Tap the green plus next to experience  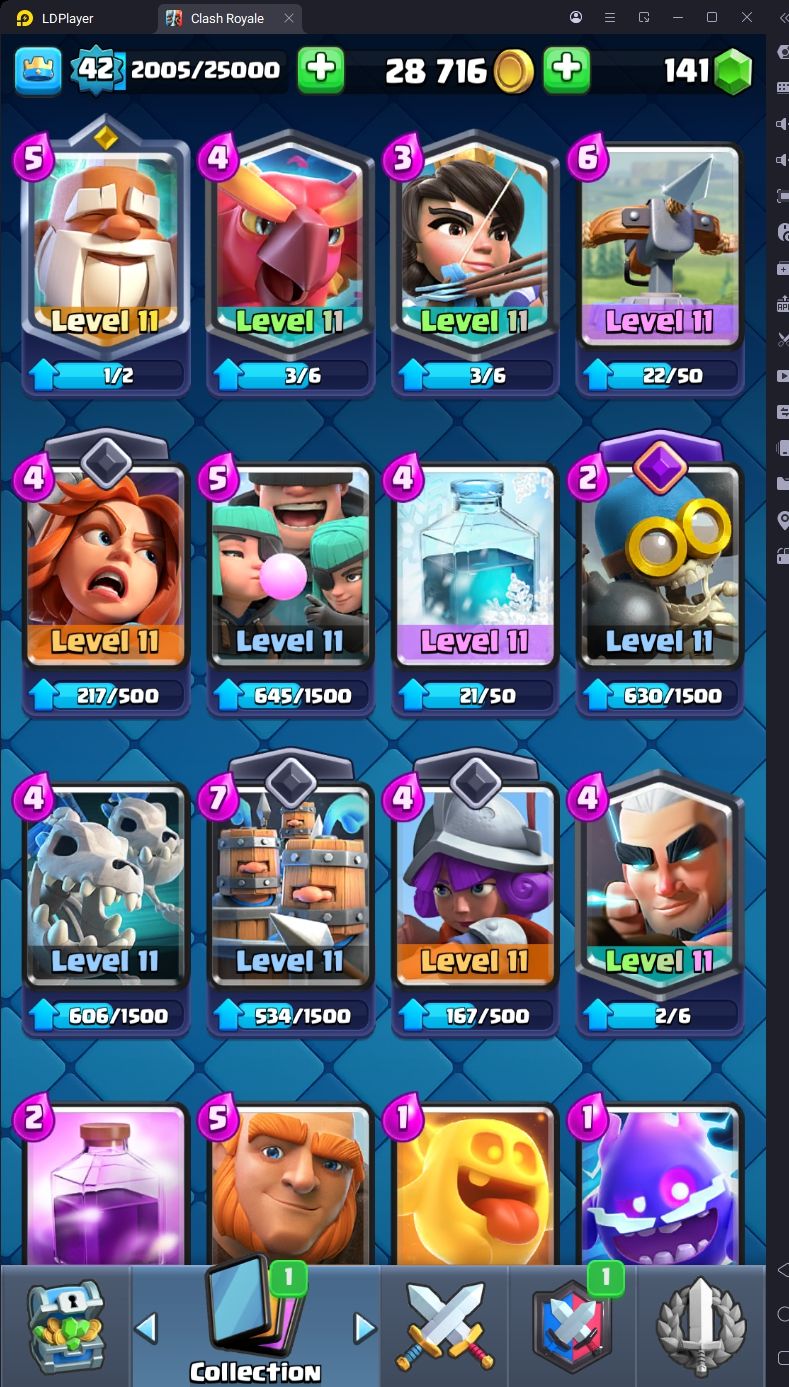pyautogui.click(x=321, y=70)
